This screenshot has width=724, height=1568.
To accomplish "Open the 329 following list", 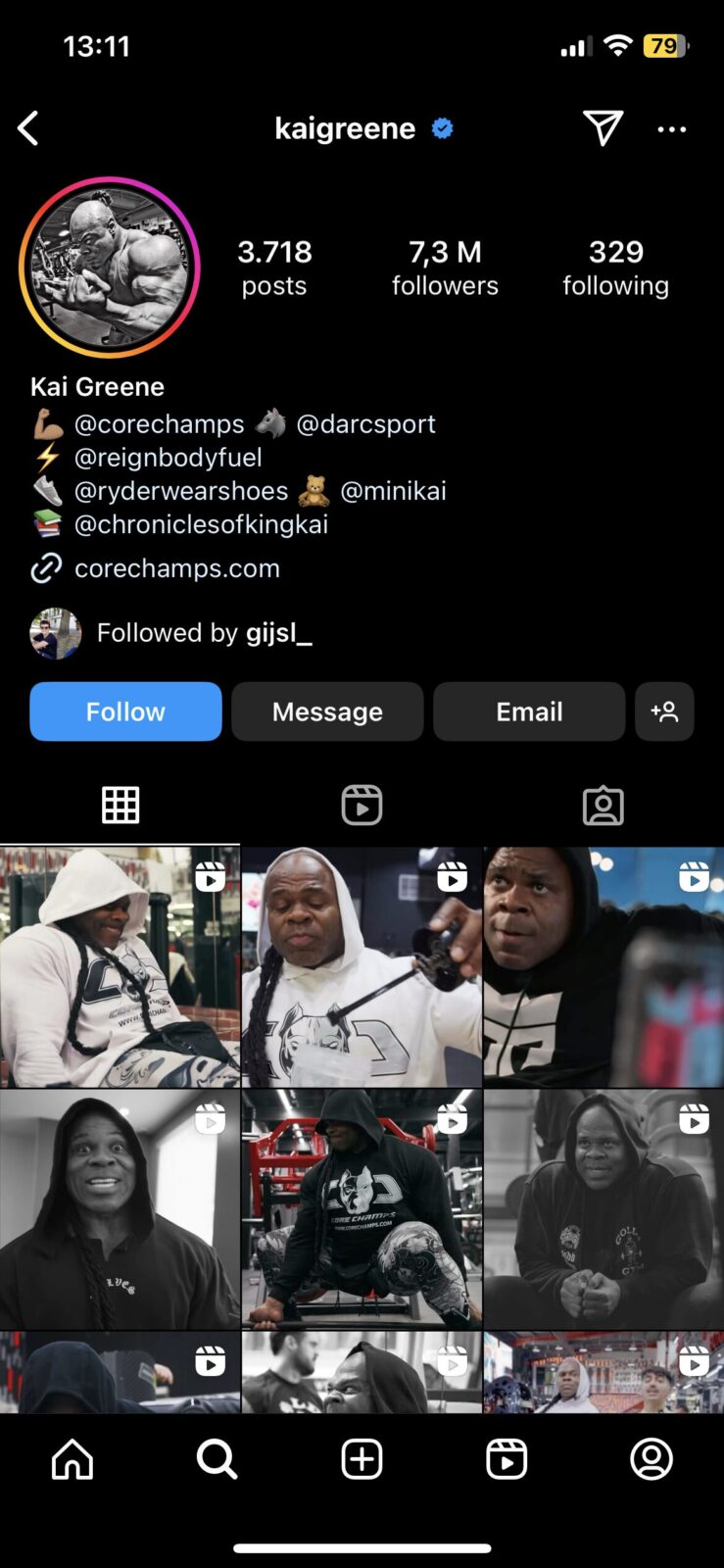I will (615, 268).
